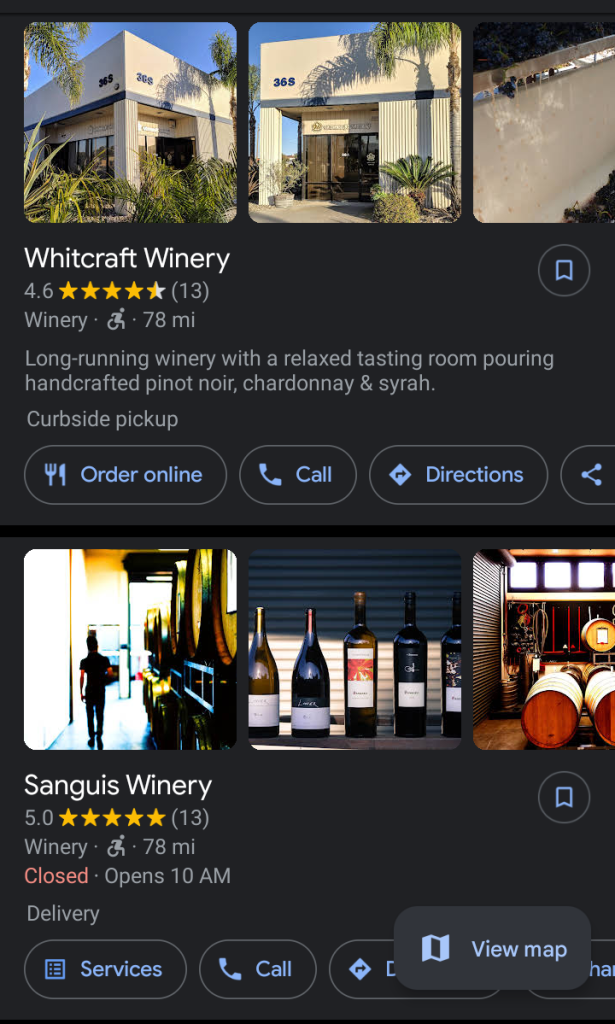Save Whitcraft Winery with the bookmark icon

click(x=564, y=271)
